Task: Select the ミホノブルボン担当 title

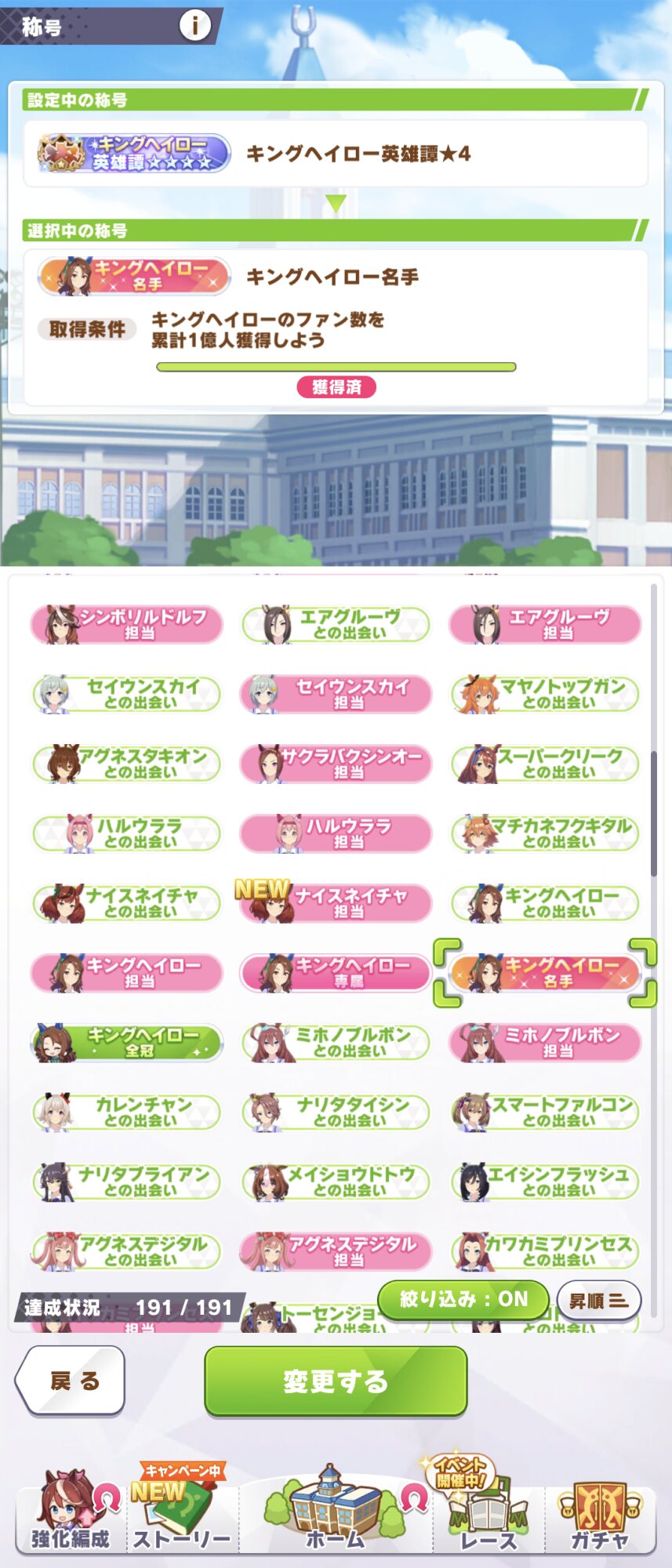Action: pyautogui.click(x=545, y=1043)
